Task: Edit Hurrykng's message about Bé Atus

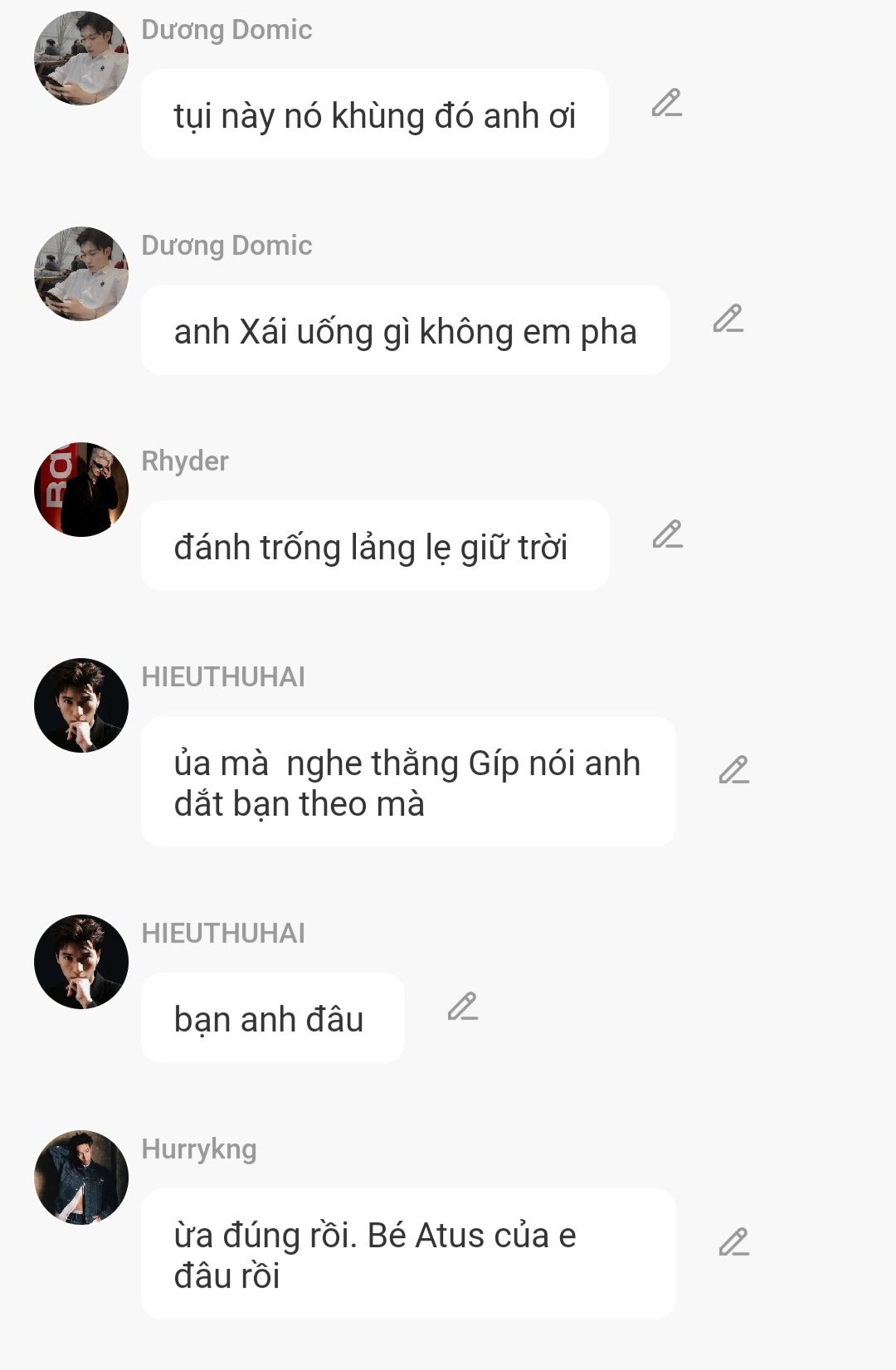Action: [733, 1242]
